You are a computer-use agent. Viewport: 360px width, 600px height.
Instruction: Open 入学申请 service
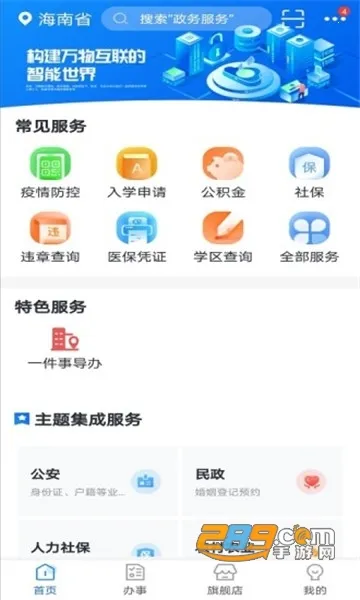click(137, 173)
